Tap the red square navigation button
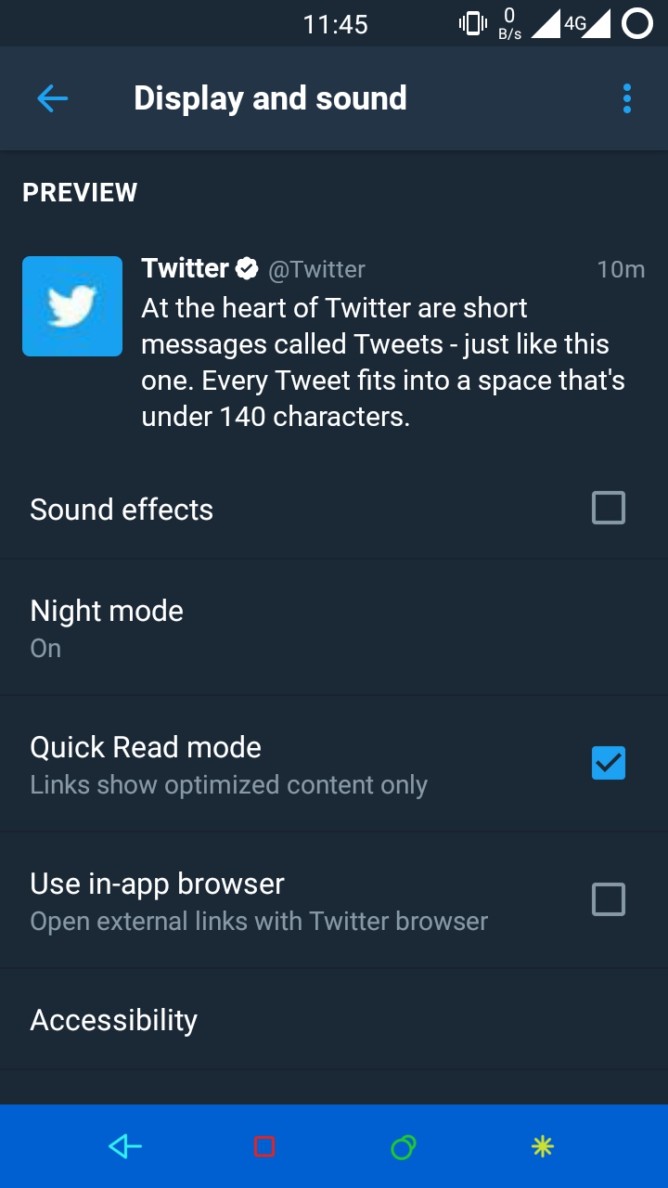This screenshot has width=668, height=1188. [264, 1147]
